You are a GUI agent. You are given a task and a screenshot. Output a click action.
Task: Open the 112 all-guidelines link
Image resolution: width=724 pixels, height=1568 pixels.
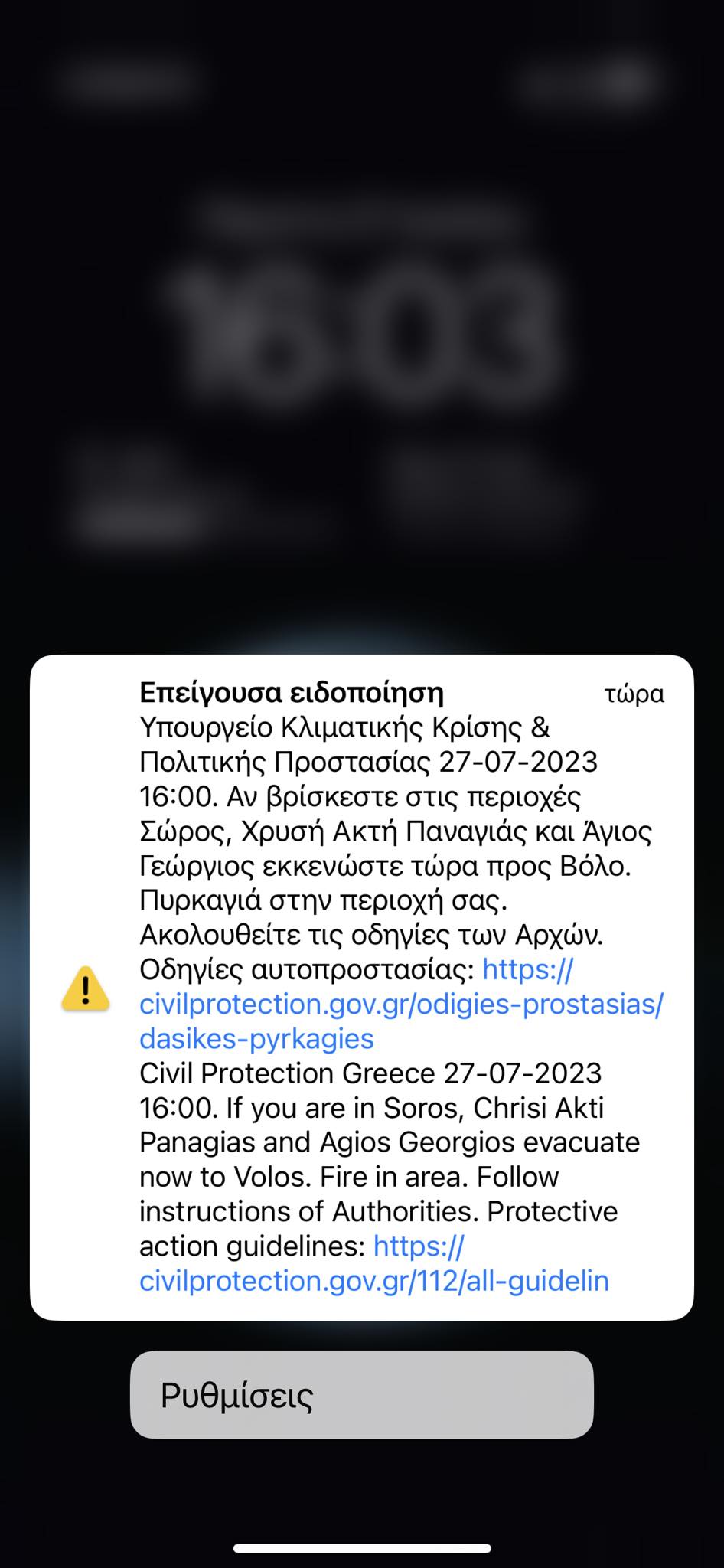[x=374, y=1280]
